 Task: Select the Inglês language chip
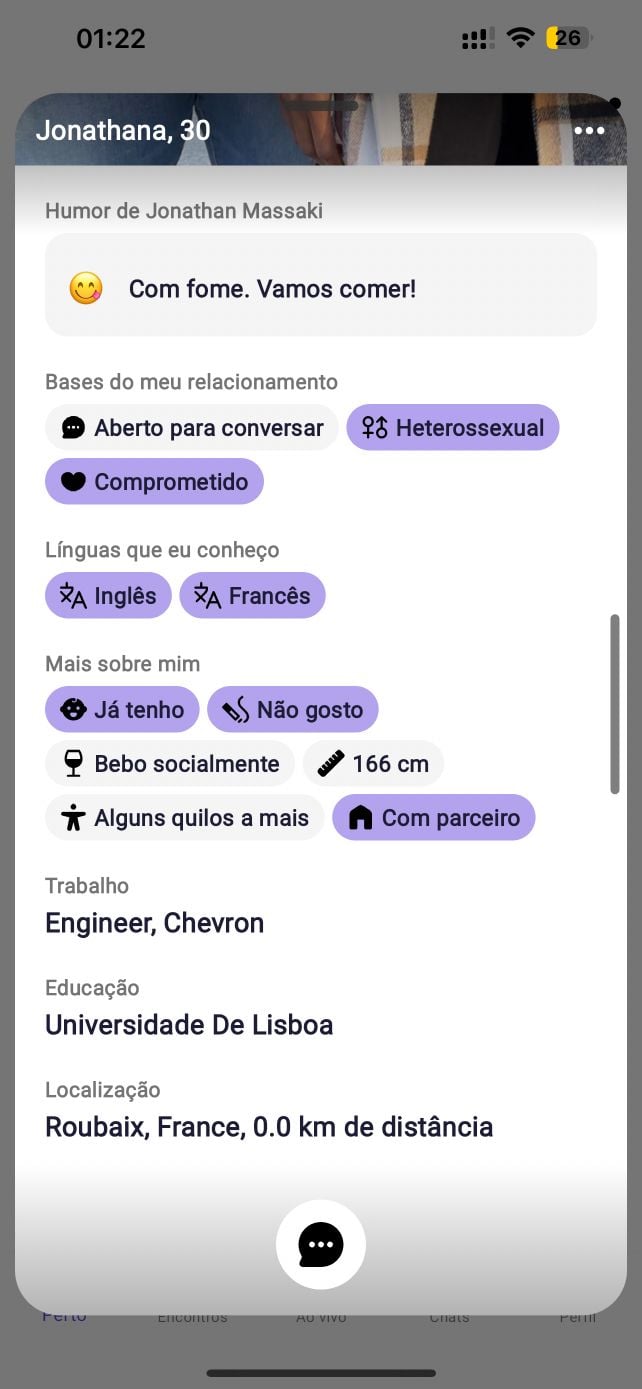108,596
